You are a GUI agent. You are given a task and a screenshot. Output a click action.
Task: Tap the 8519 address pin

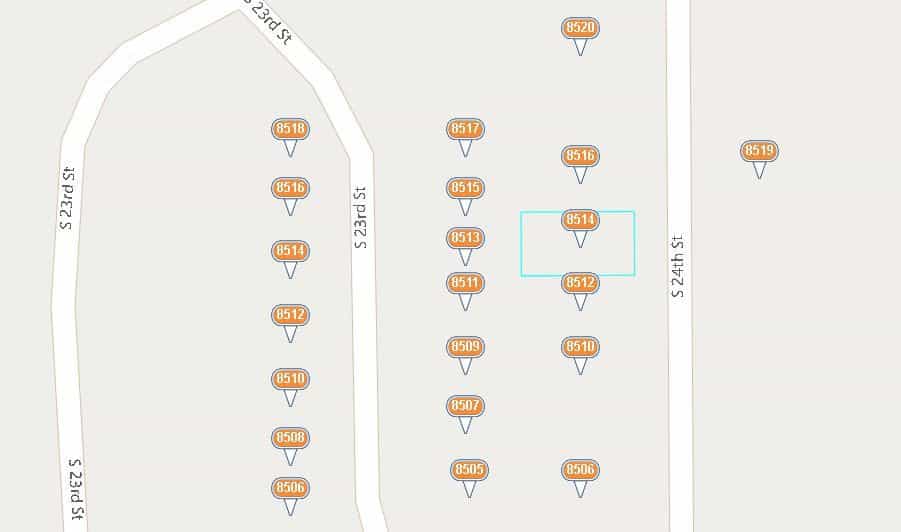coord(759,151)
